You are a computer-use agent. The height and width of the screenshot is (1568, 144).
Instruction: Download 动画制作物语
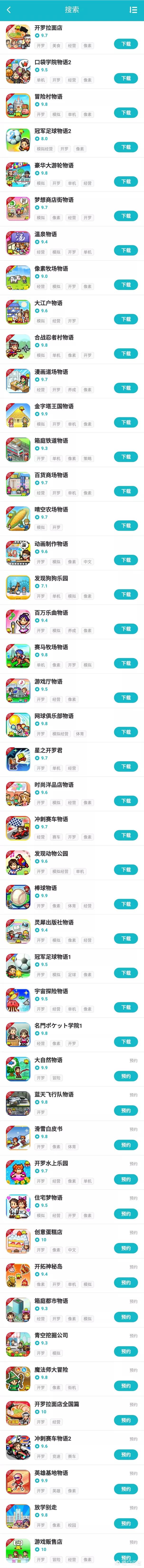click(x=125, y=559)
